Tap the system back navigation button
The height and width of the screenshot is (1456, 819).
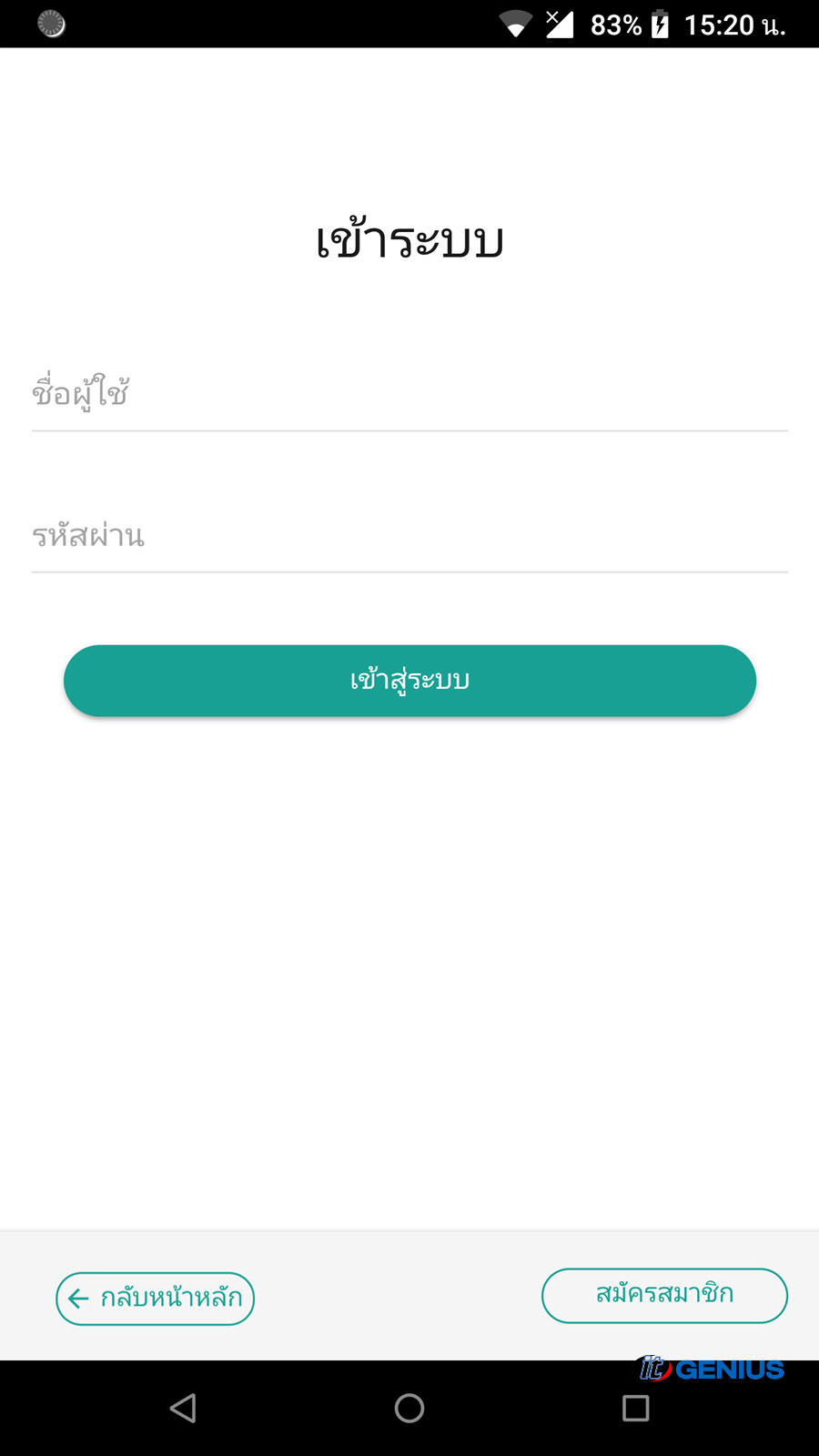(183, 1409)
